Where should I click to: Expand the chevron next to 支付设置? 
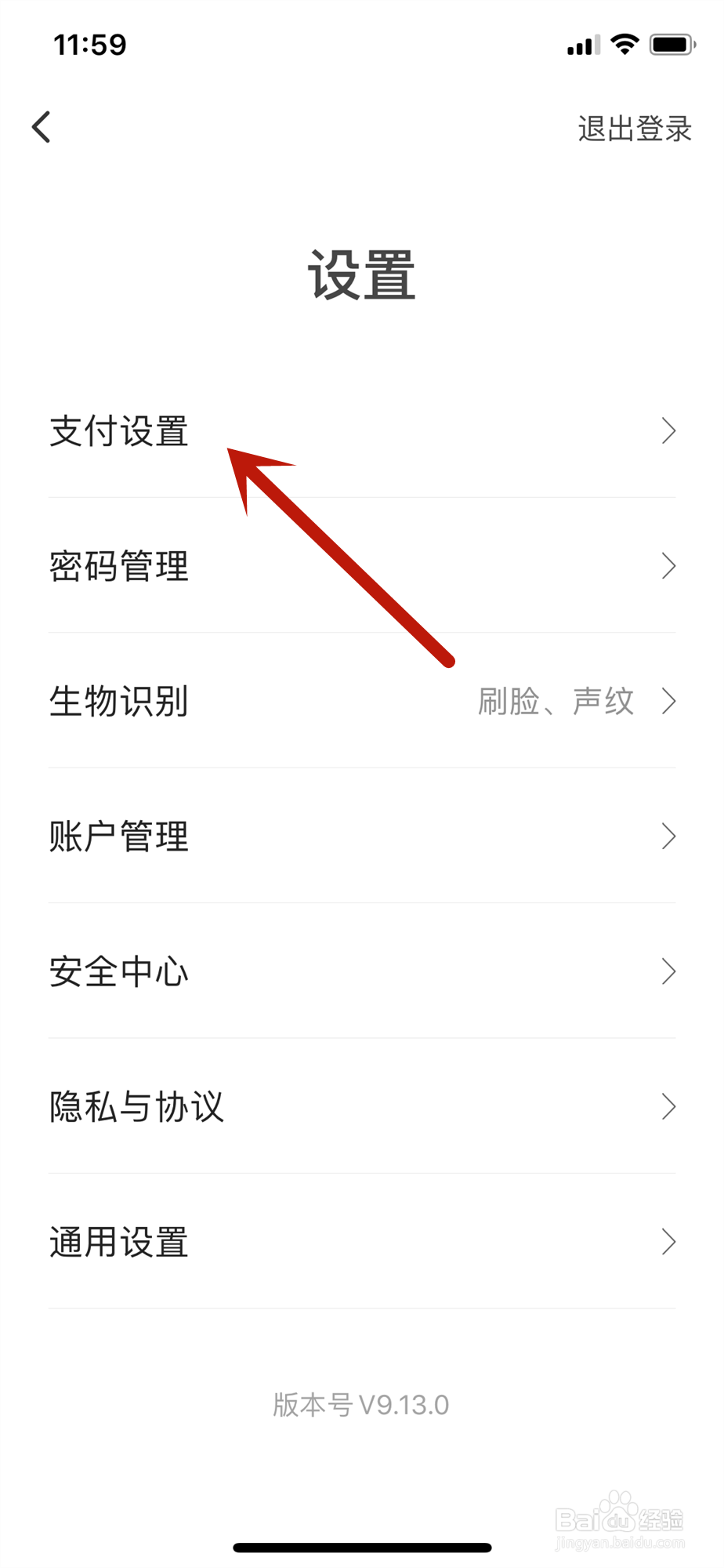pyautogui.click(x=668, y=431)
